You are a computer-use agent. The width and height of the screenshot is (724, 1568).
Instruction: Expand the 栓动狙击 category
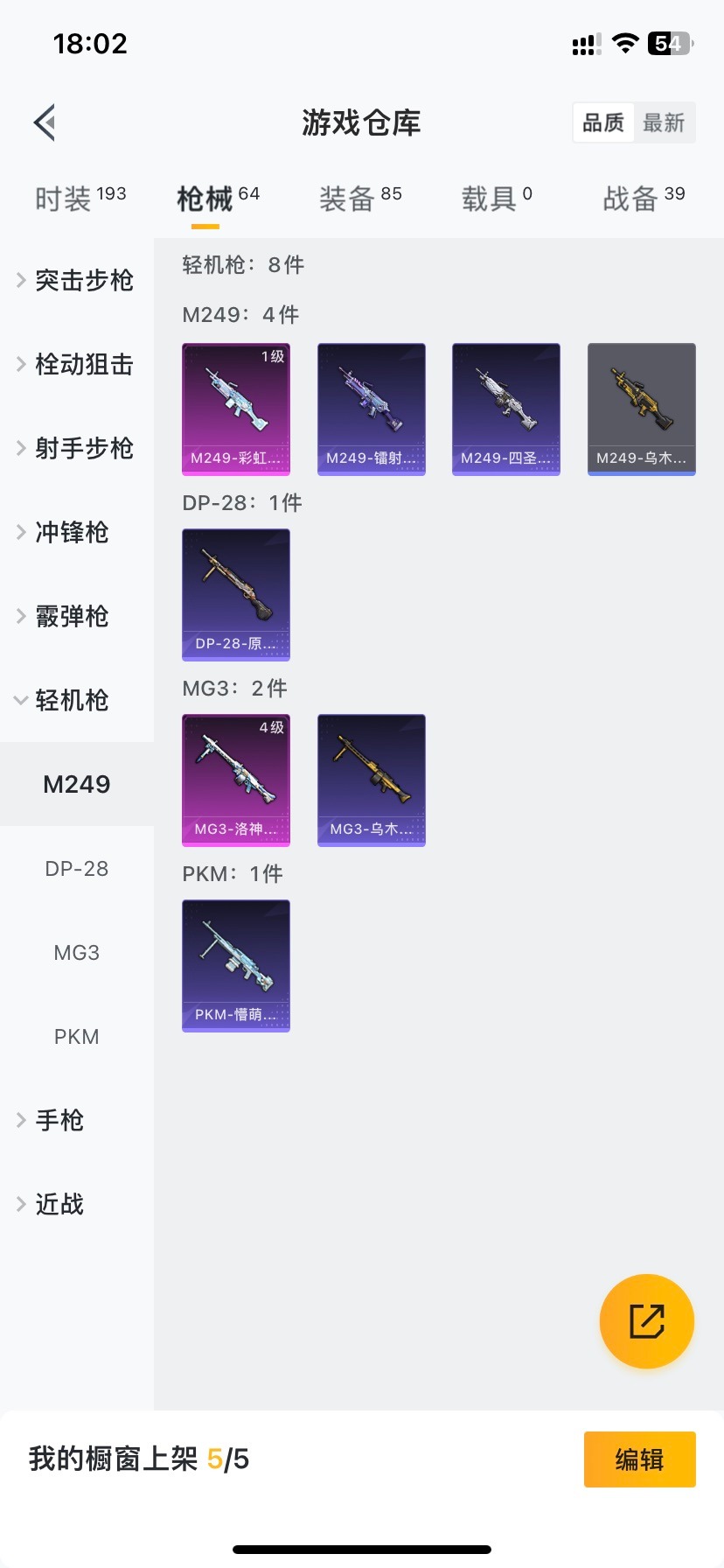(x=77, y=364)
